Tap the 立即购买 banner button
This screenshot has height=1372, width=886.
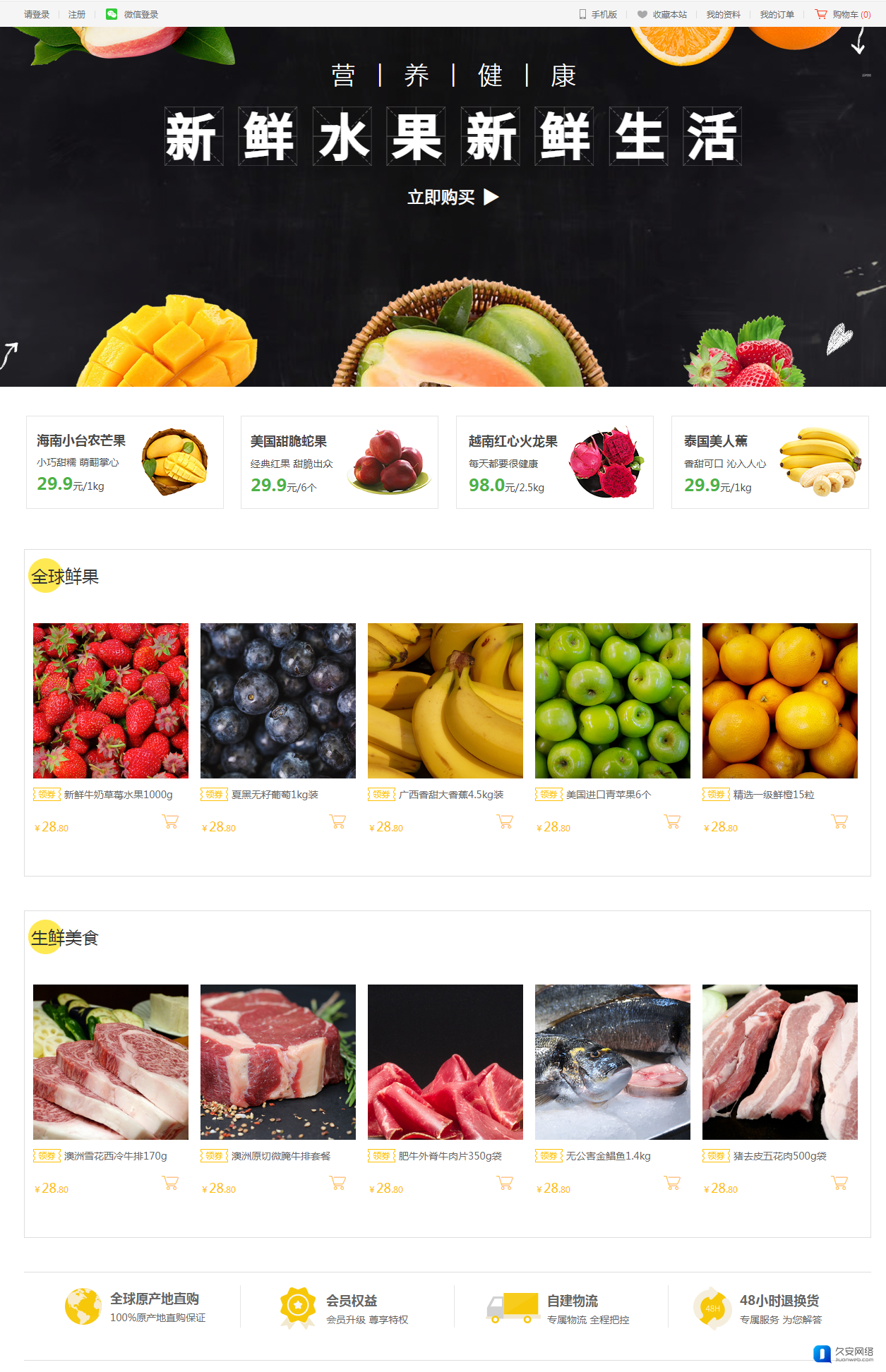[452, 197]
